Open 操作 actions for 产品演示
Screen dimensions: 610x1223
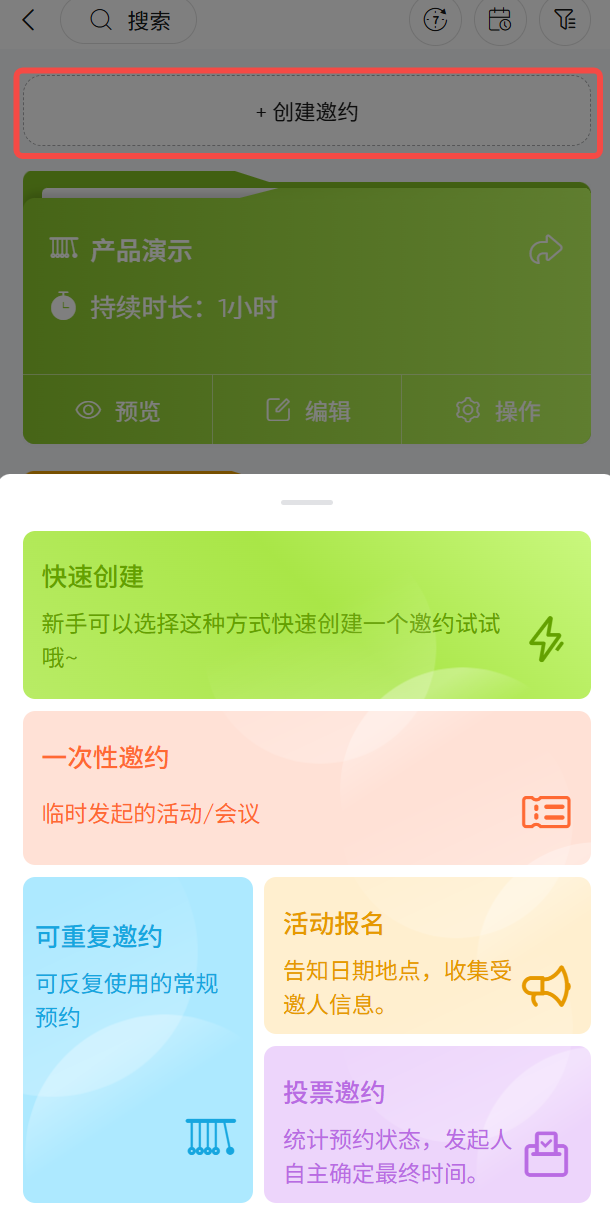coord(497,410)
